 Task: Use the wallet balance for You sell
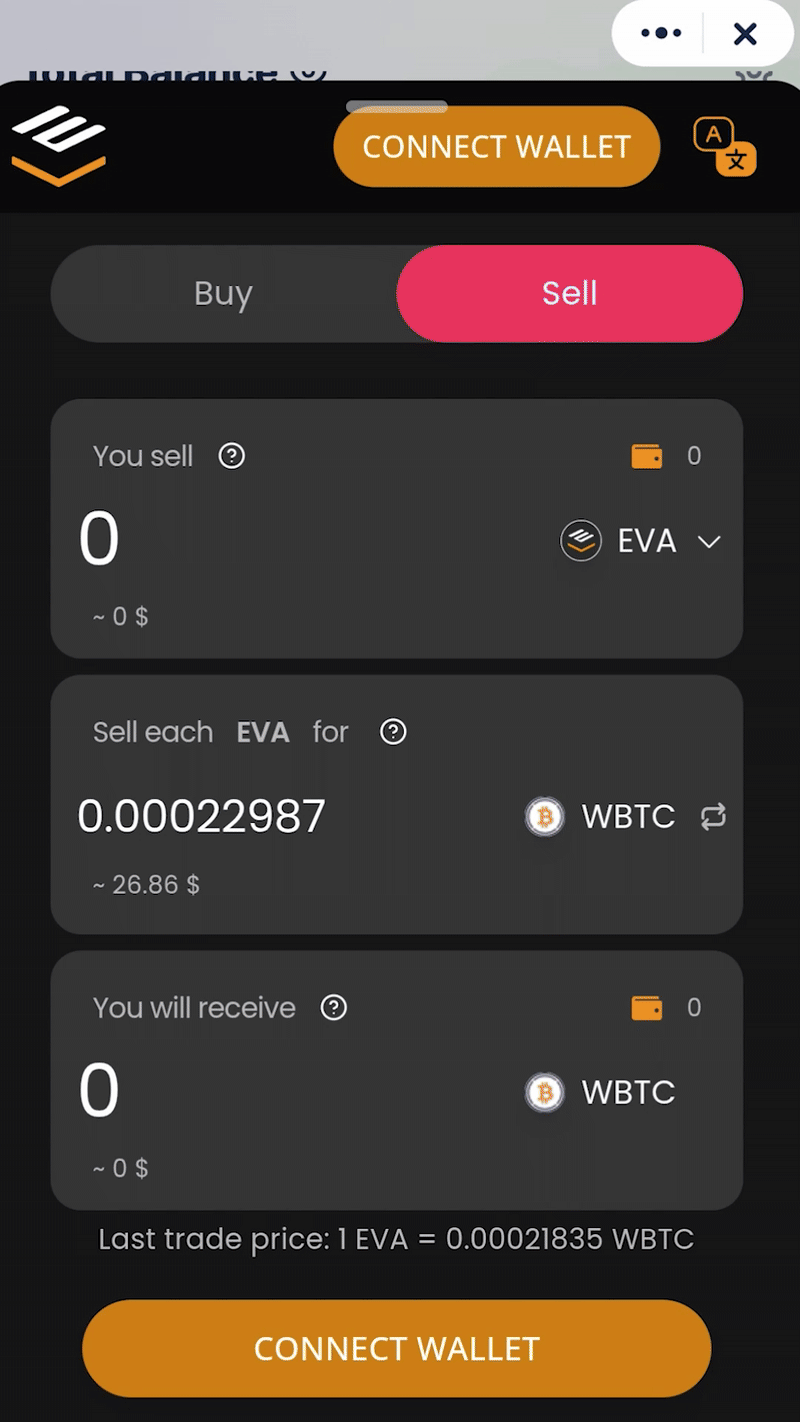point(648,457)
